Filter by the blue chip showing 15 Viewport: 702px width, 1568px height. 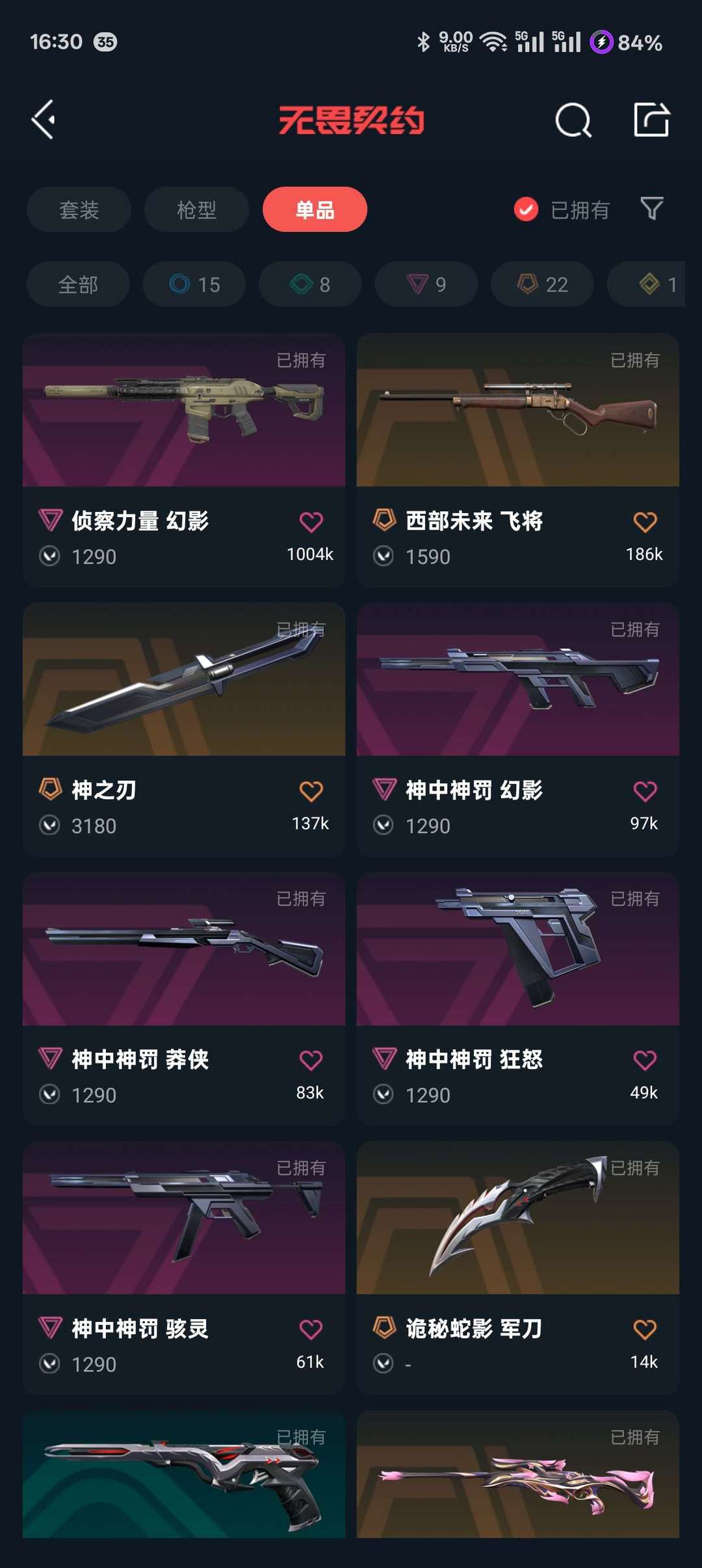coord(194,284)
